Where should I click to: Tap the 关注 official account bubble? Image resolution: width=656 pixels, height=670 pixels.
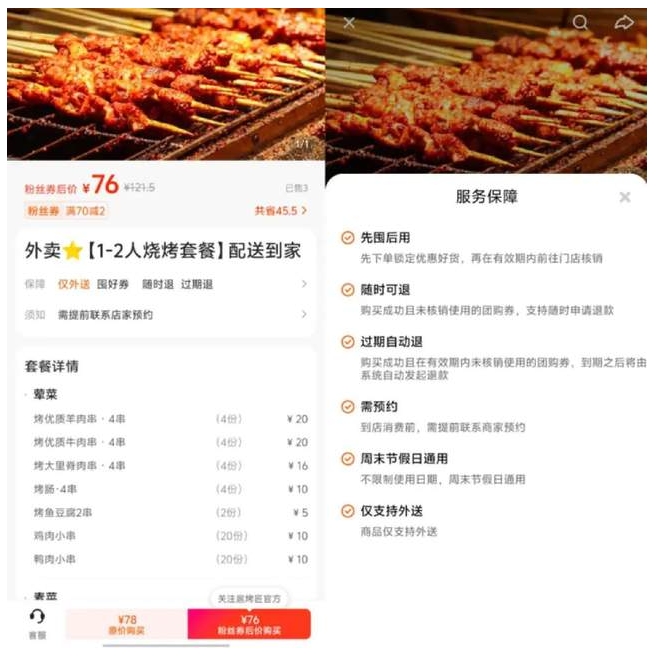[249, 599]
